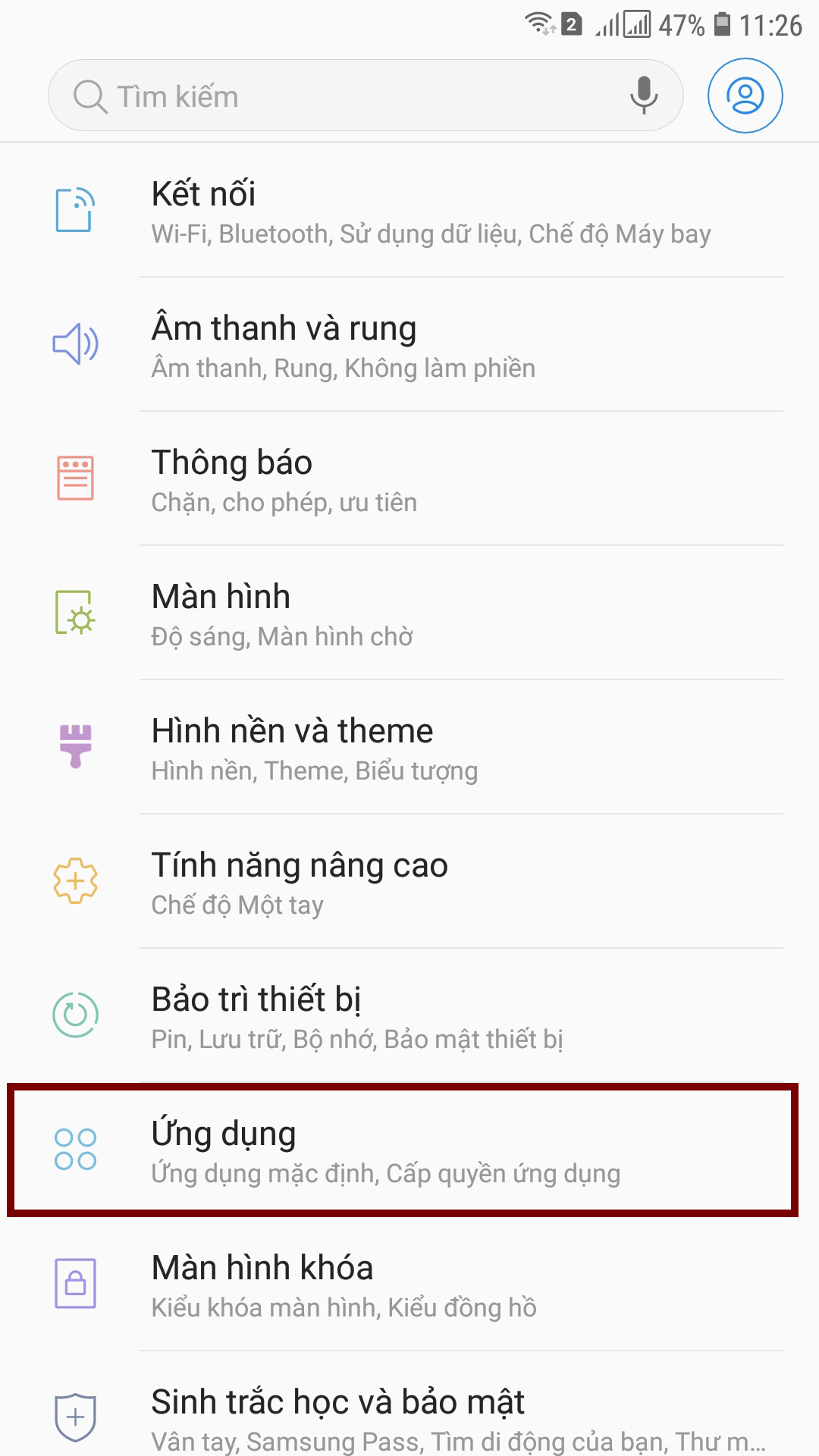Image resolution: width=819 pixels, height=1456 pixels.
Task: Open Kết nối settings
Action: coord(431,212)
